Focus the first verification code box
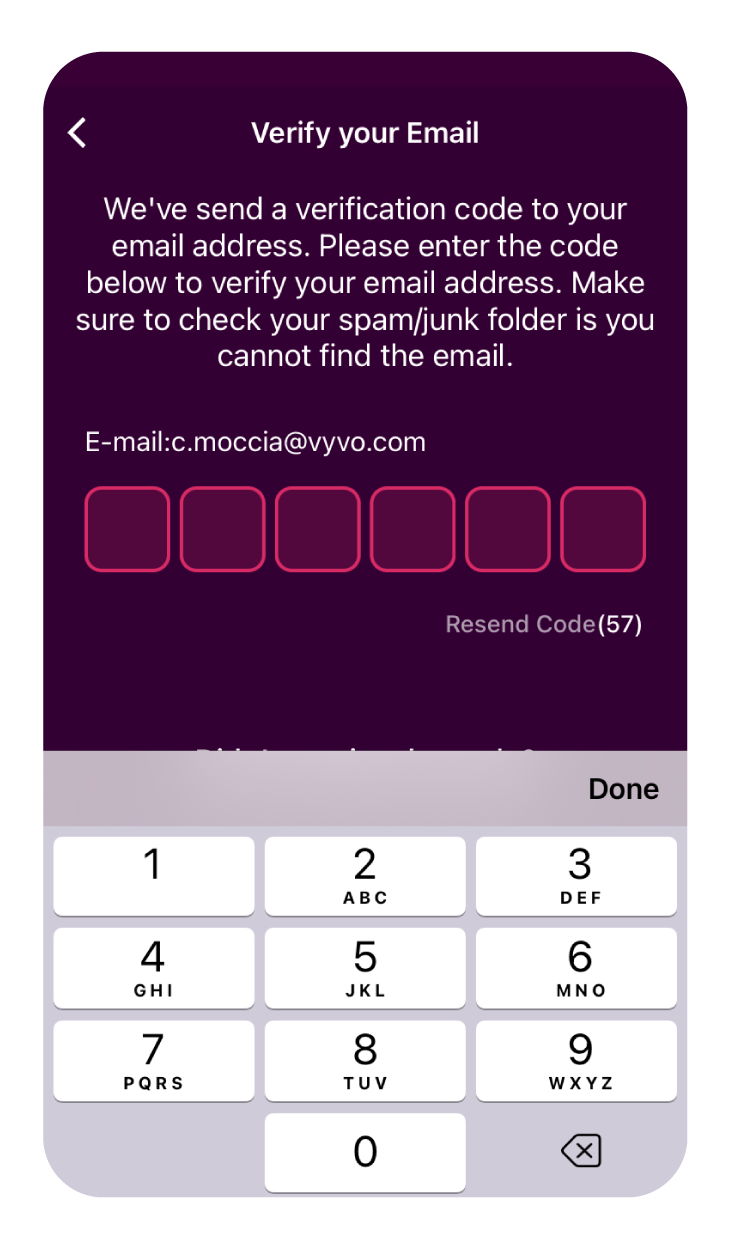 coord(127,529)
